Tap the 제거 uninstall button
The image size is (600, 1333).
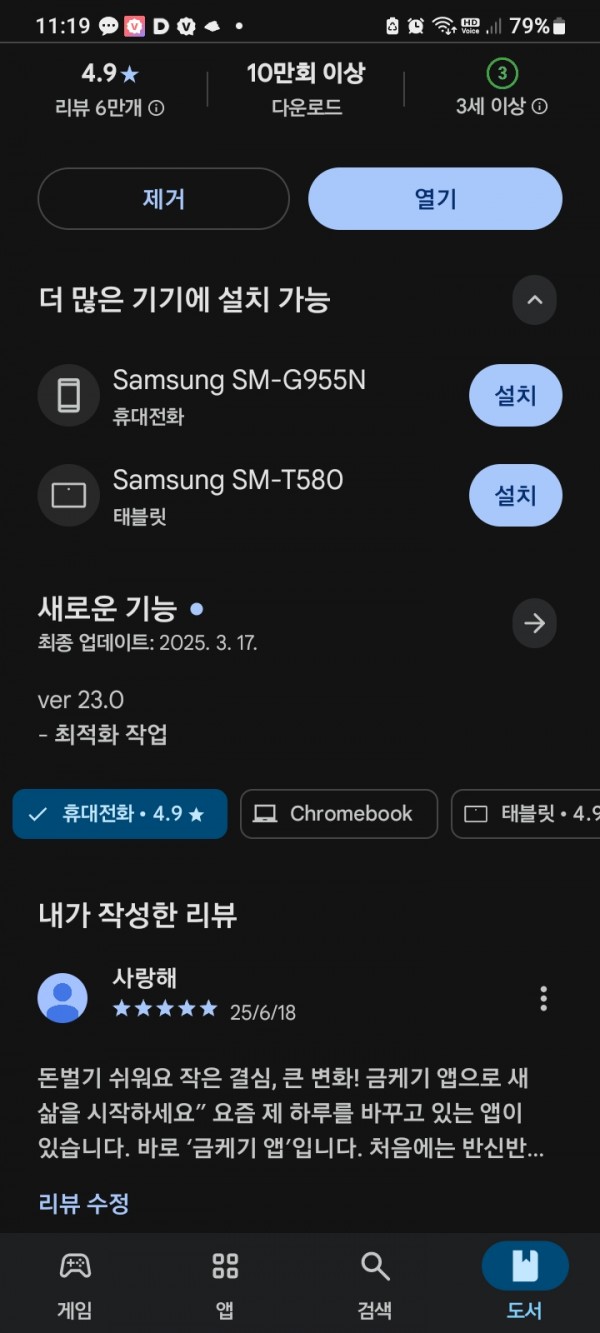tap(163, 199)
